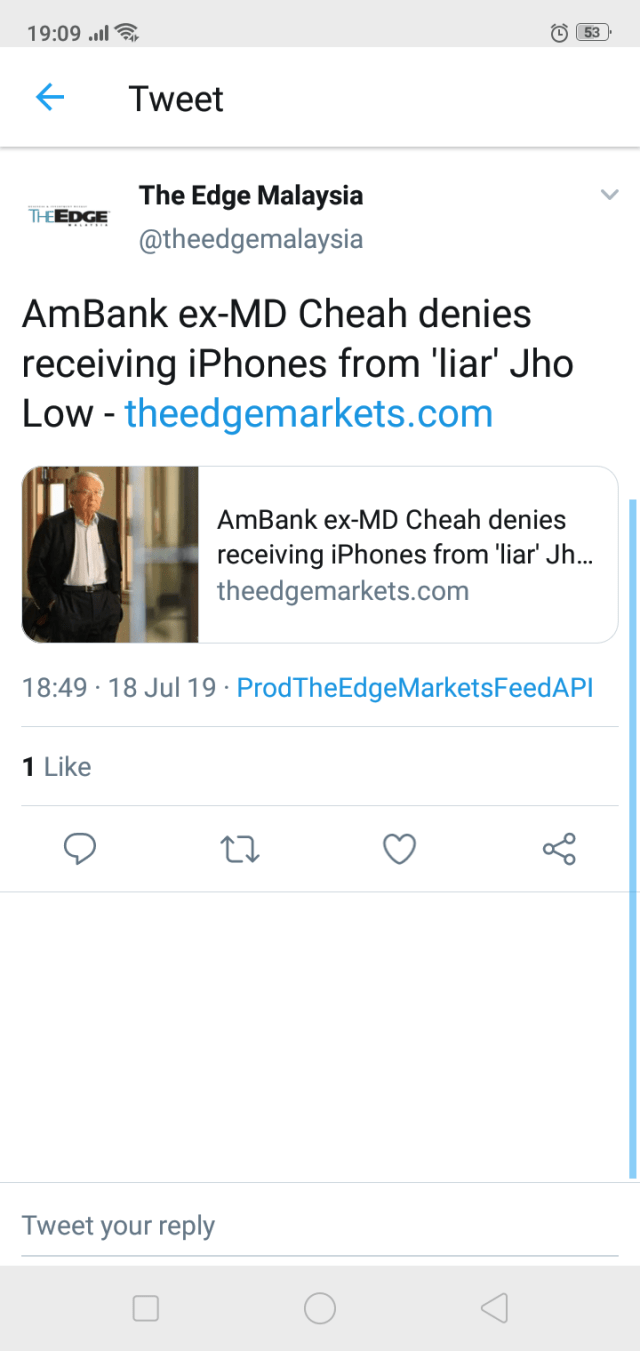640x1351 pixels.
Task: Tap the Tweet your reply field
Action: [x=320, y=1225]
